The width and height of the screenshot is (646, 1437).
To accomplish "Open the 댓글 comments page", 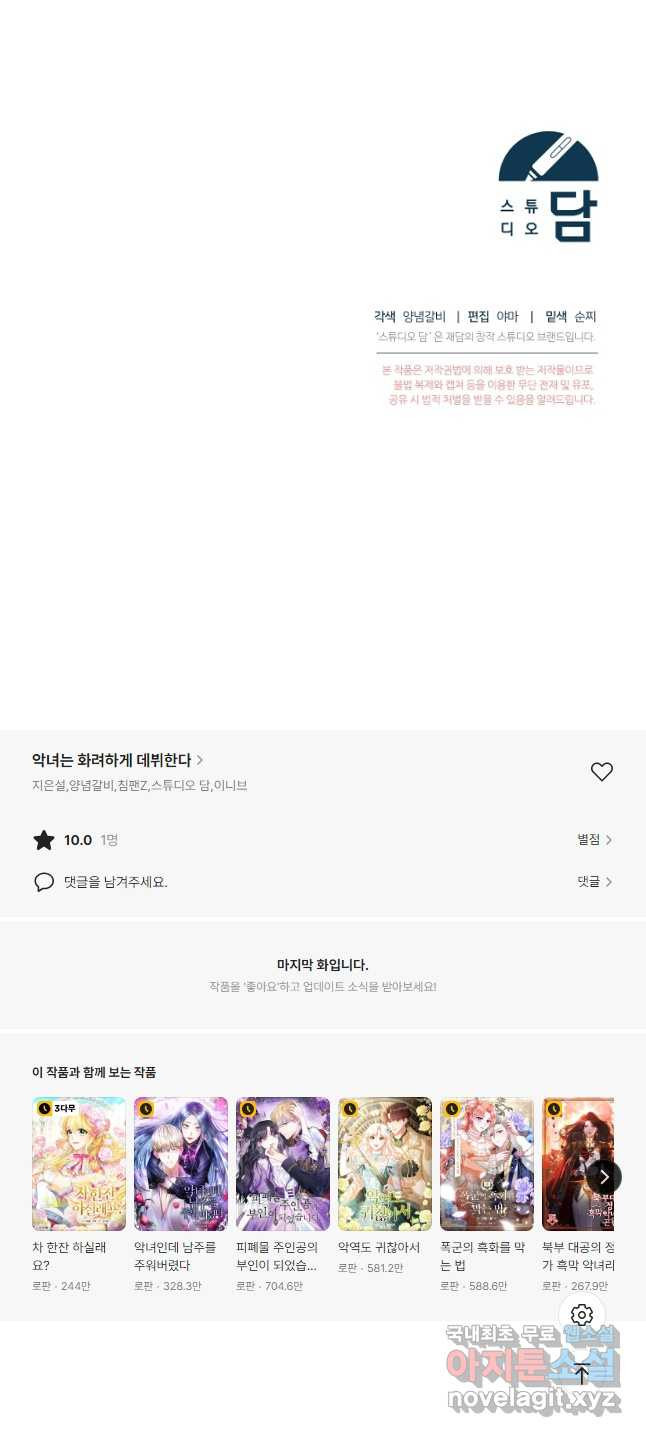I will click(594, 882).
